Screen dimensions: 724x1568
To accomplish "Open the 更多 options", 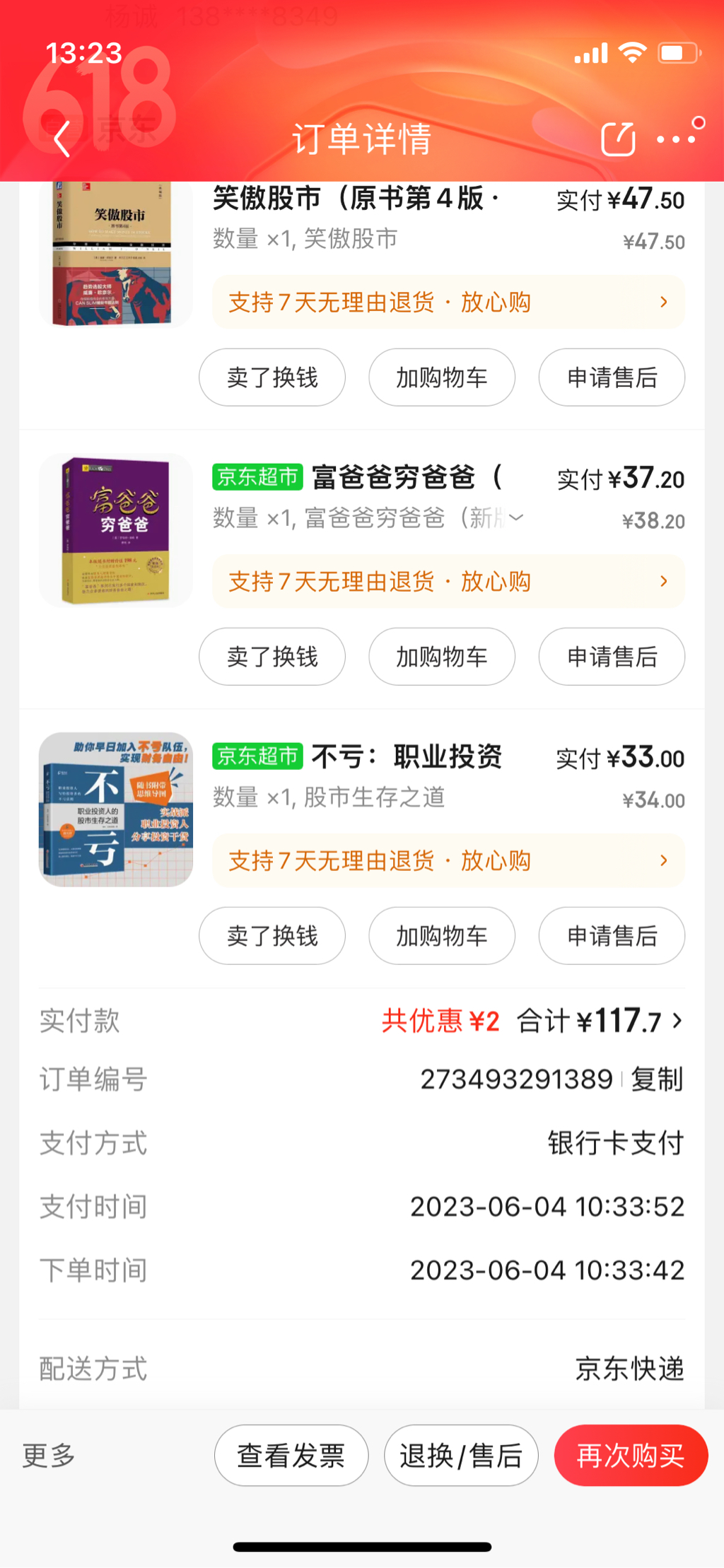I will 49,1456.
